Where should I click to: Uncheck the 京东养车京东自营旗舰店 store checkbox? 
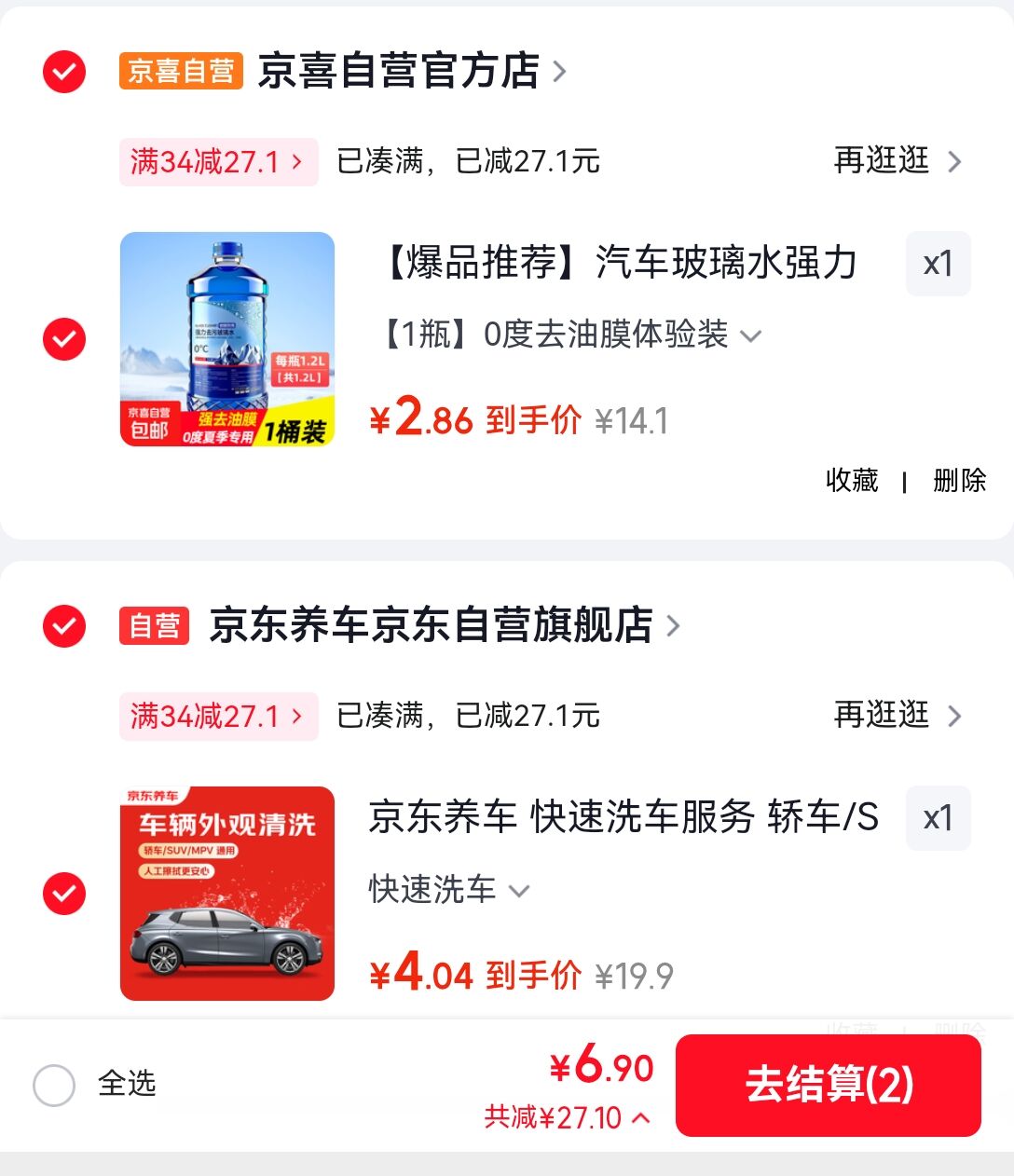(x=64, y=626)
